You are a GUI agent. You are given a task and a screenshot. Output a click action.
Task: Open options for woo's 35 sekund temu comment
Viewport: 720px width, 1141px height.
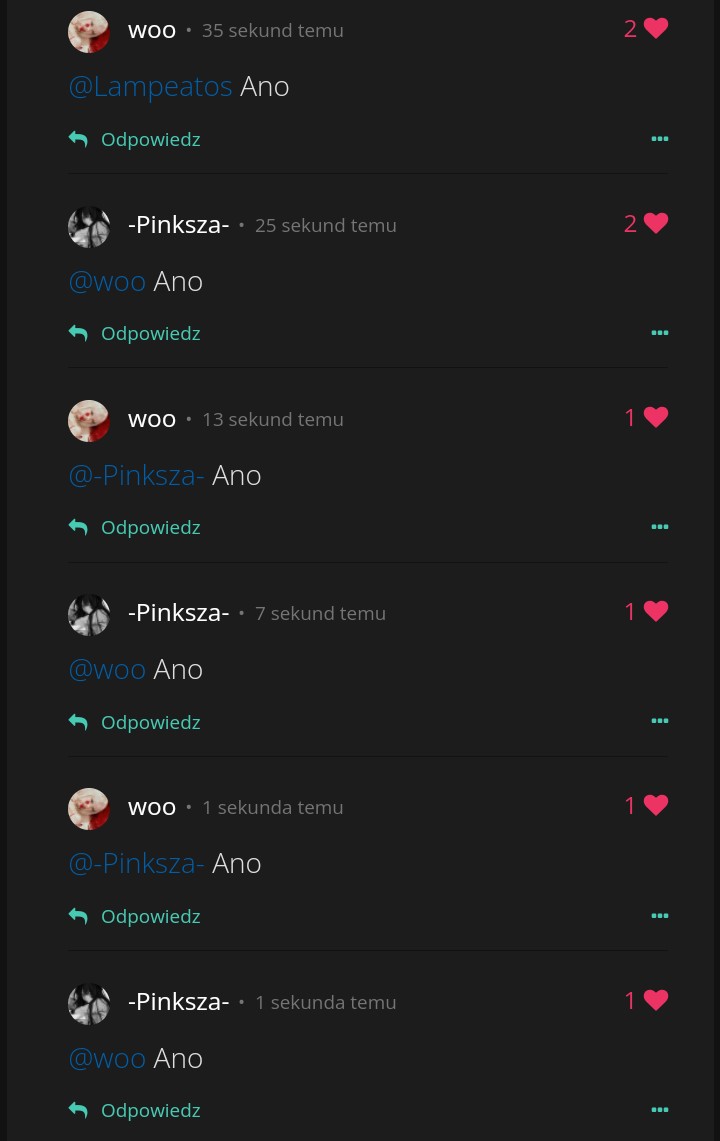[x=659, y=139]
